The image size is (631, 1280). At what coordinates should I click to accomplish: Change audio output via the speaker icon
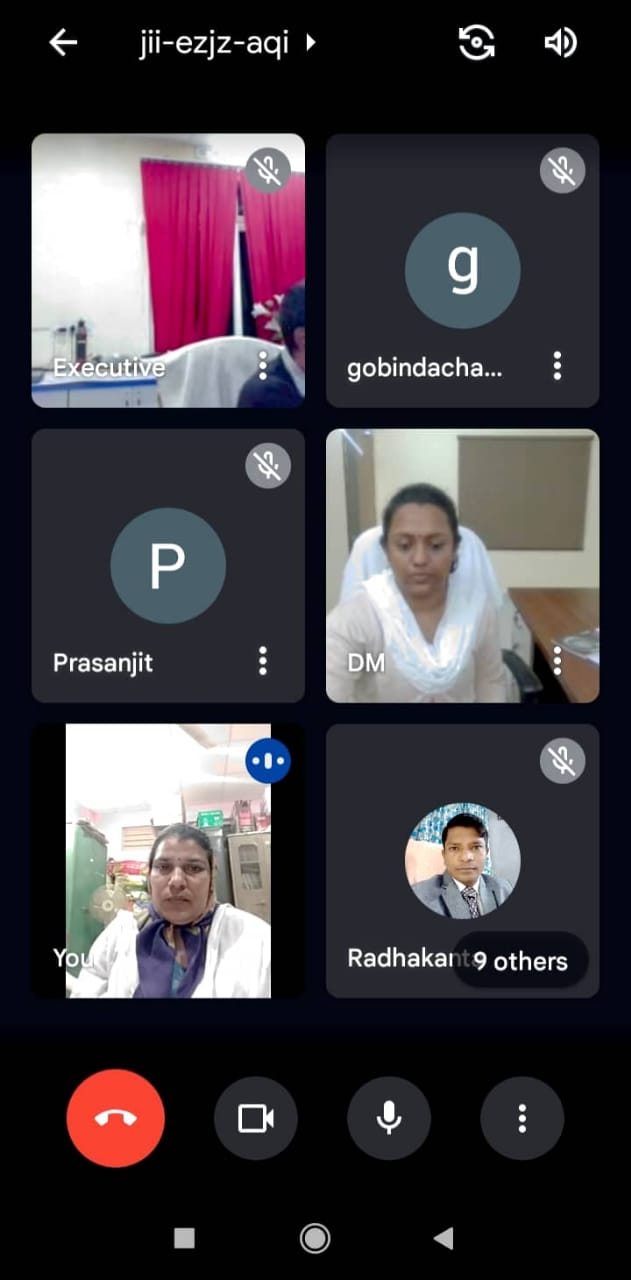560,42
